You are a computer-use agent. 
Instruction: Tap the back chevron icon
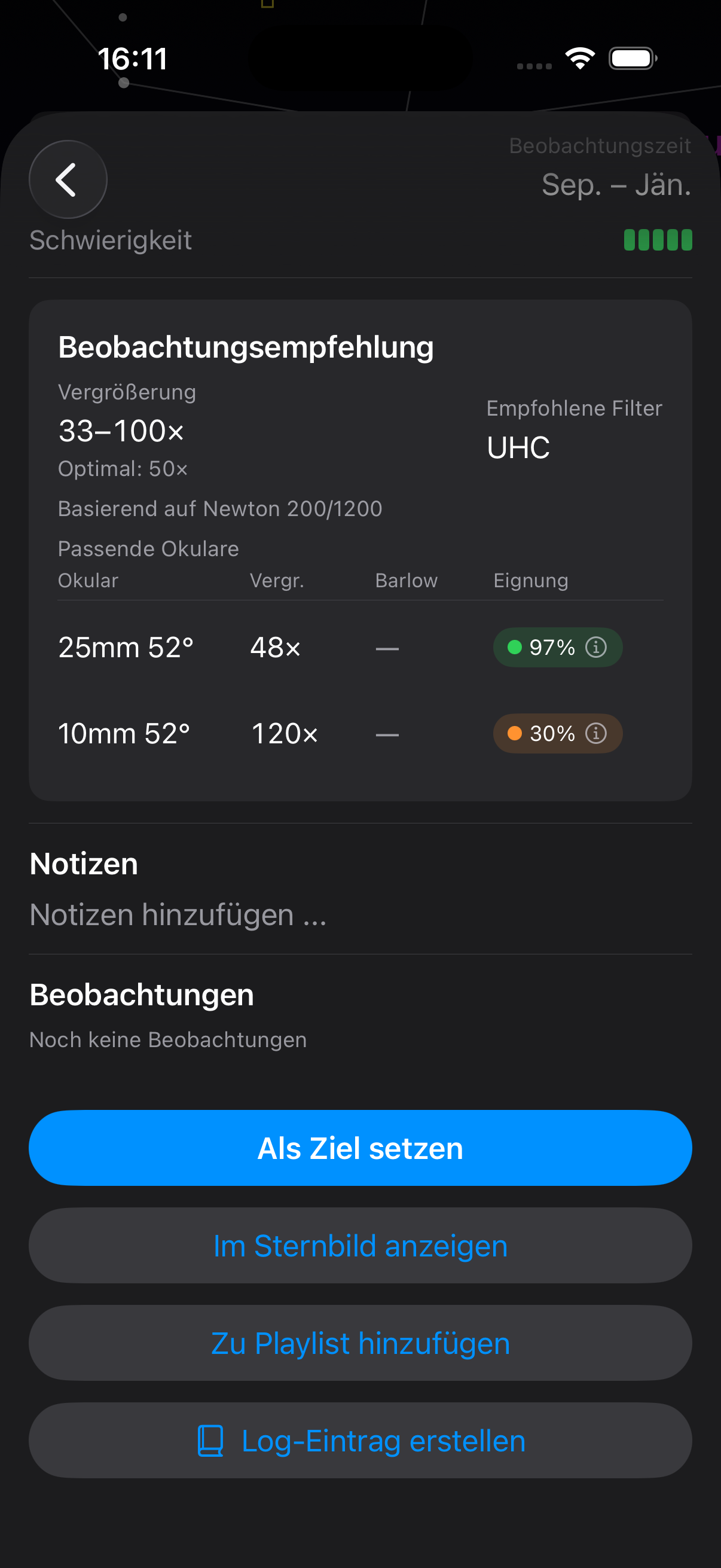click(68, 179)
